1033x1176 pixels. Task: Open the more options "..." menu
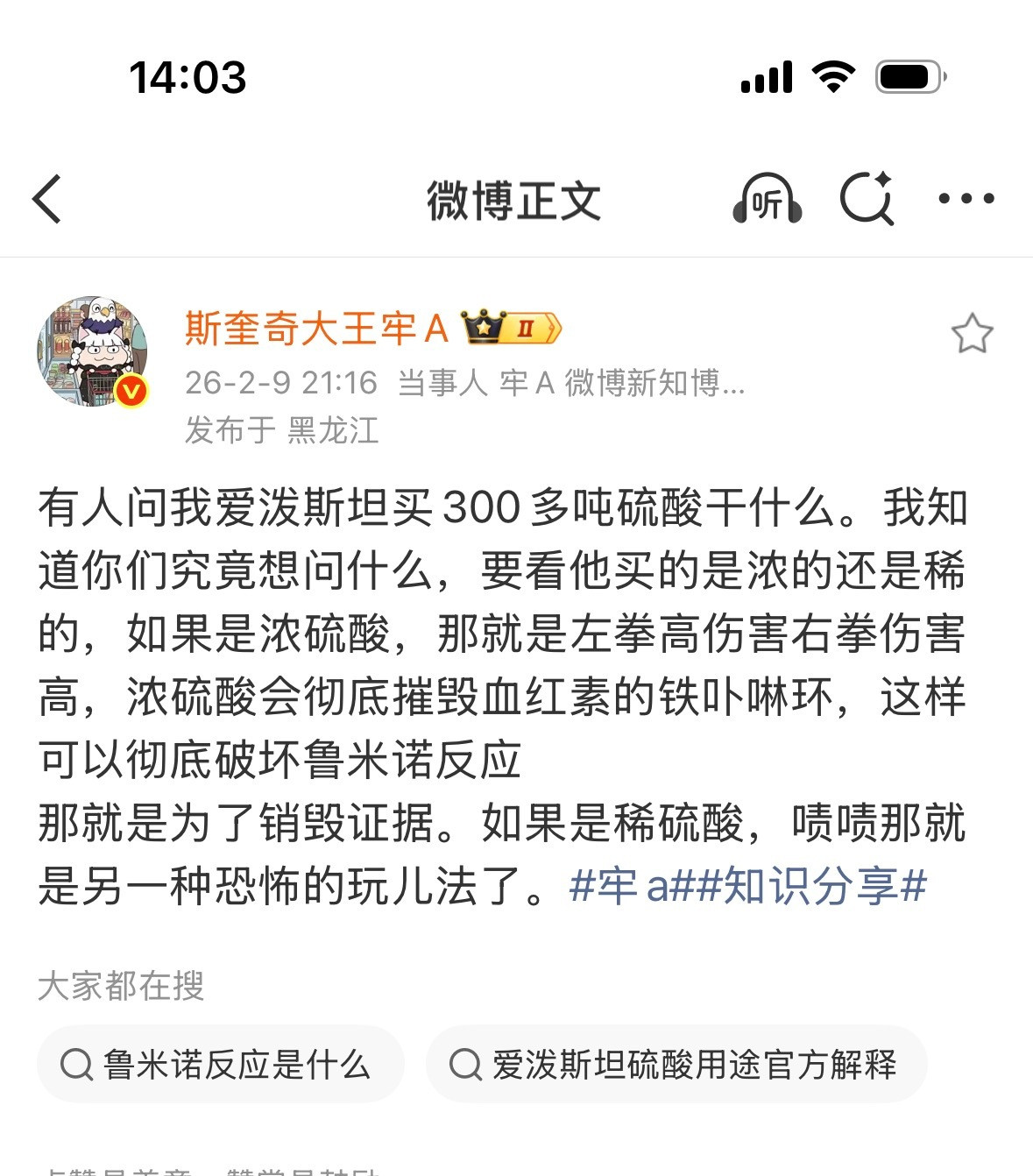pos(966,198)
